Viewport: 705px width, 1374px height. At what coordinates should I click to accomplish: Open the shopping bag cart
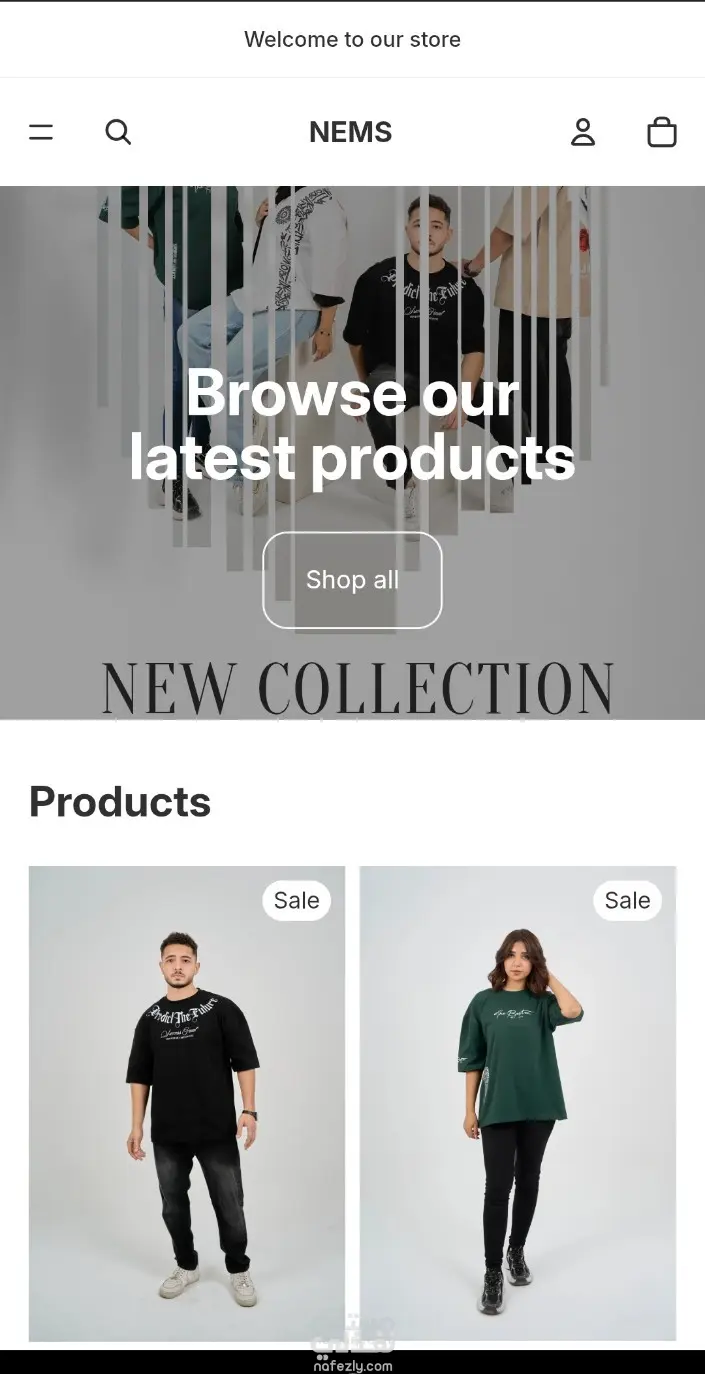[662, 132]
